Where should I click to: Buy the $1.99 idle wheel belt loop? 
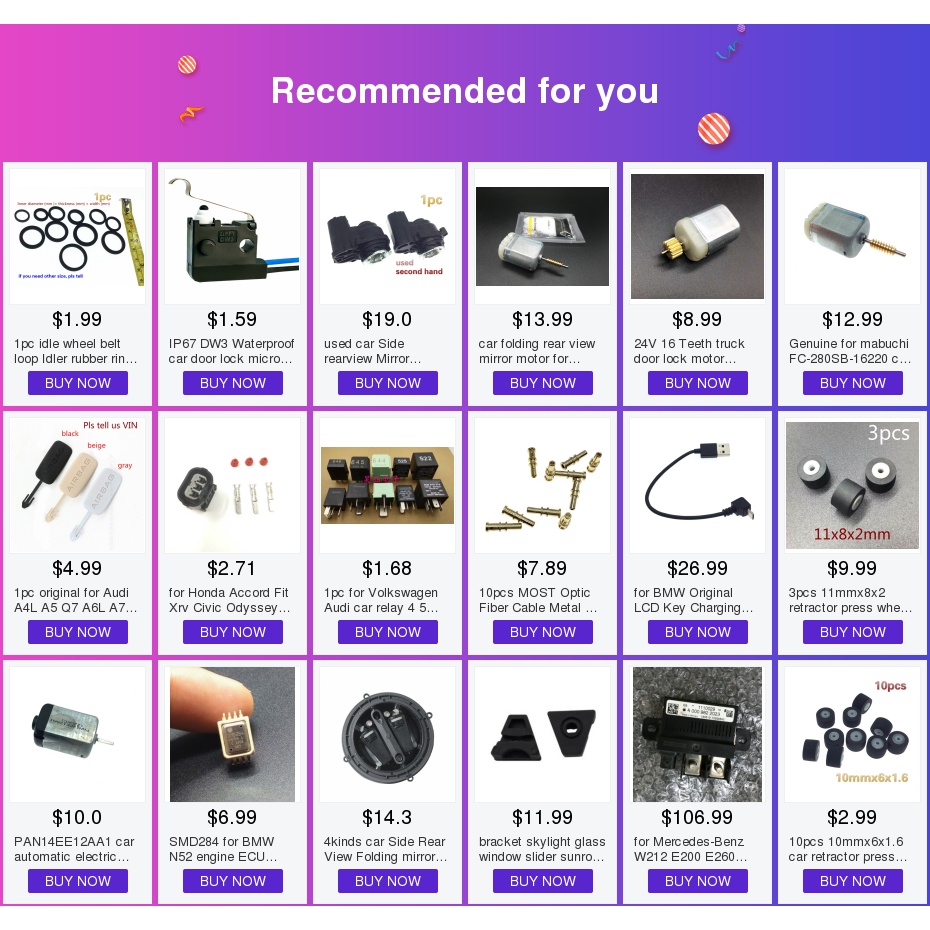78,383
